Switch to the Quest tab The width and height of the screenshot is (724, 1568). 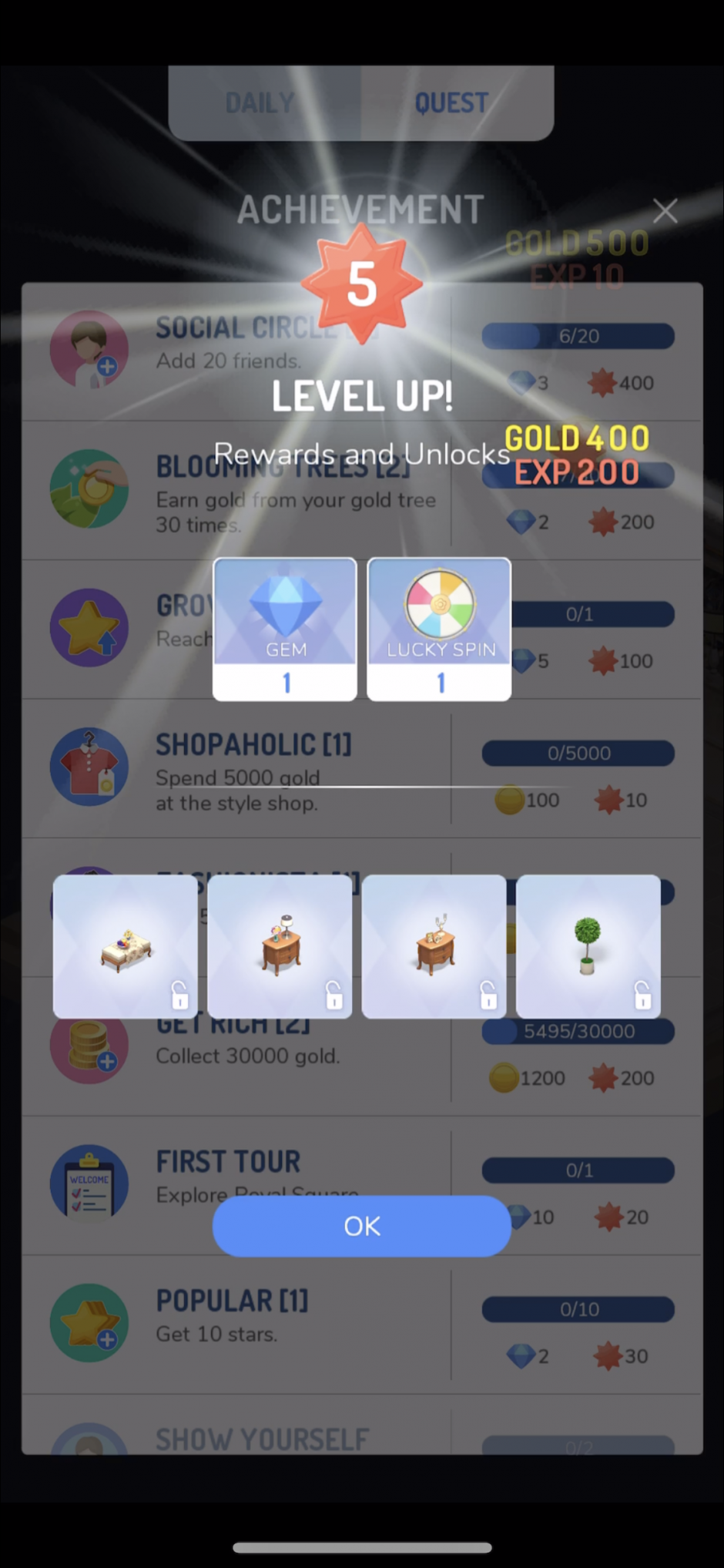click(x=452, y=102)
